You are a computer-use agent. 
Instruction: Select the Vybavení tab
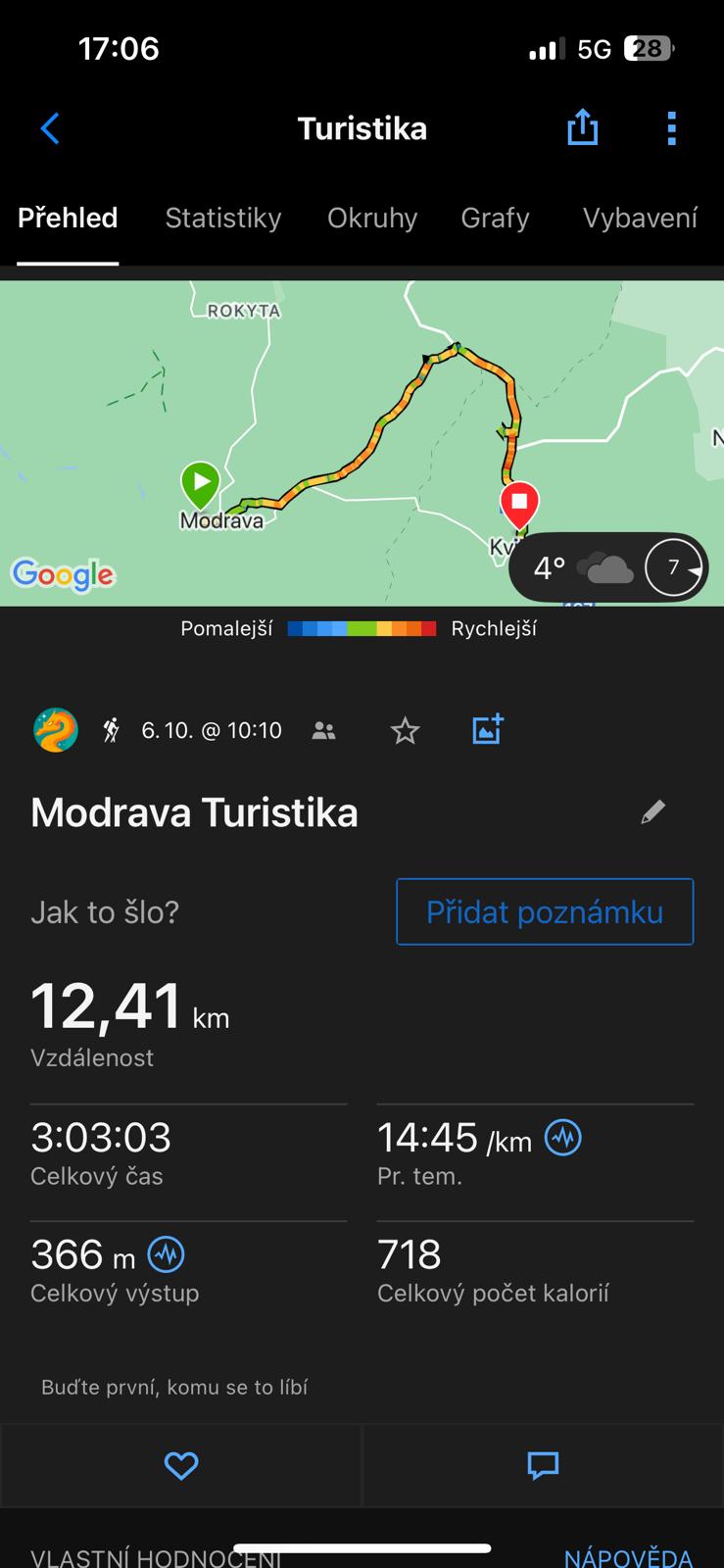(641, 218)
